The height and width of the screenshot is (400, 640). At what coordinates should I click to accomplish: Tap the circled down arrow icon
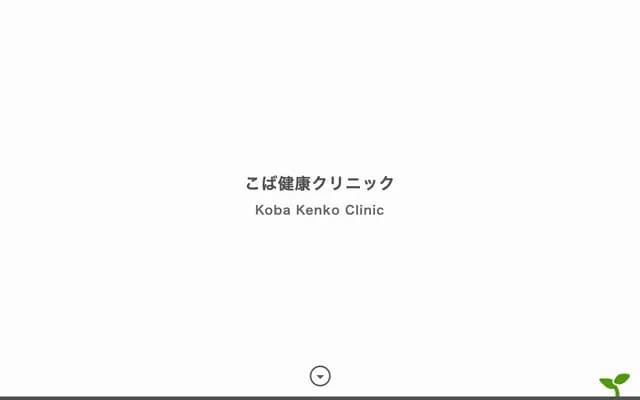tap(320, 376)
